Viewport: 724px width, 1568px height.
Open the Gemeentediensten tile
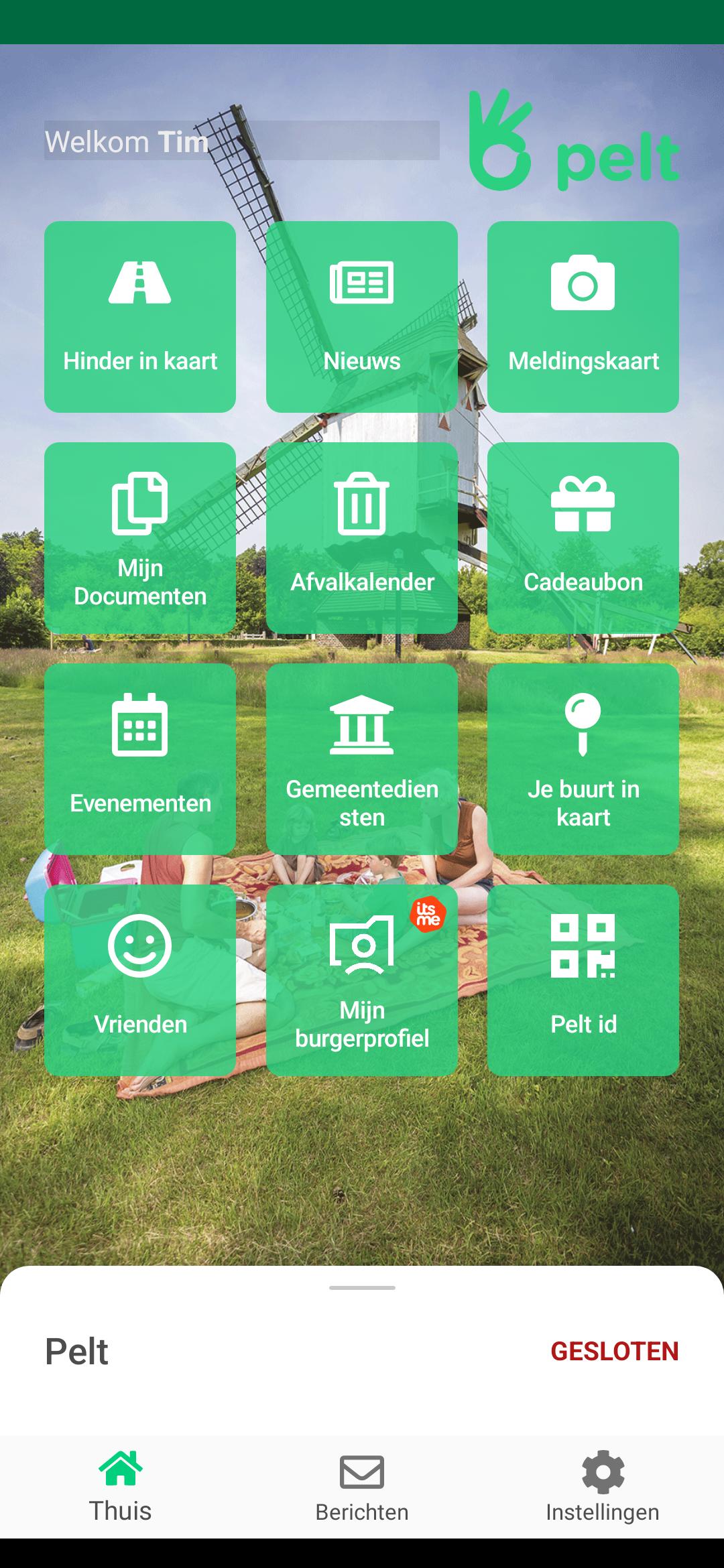tap(362, 759)
